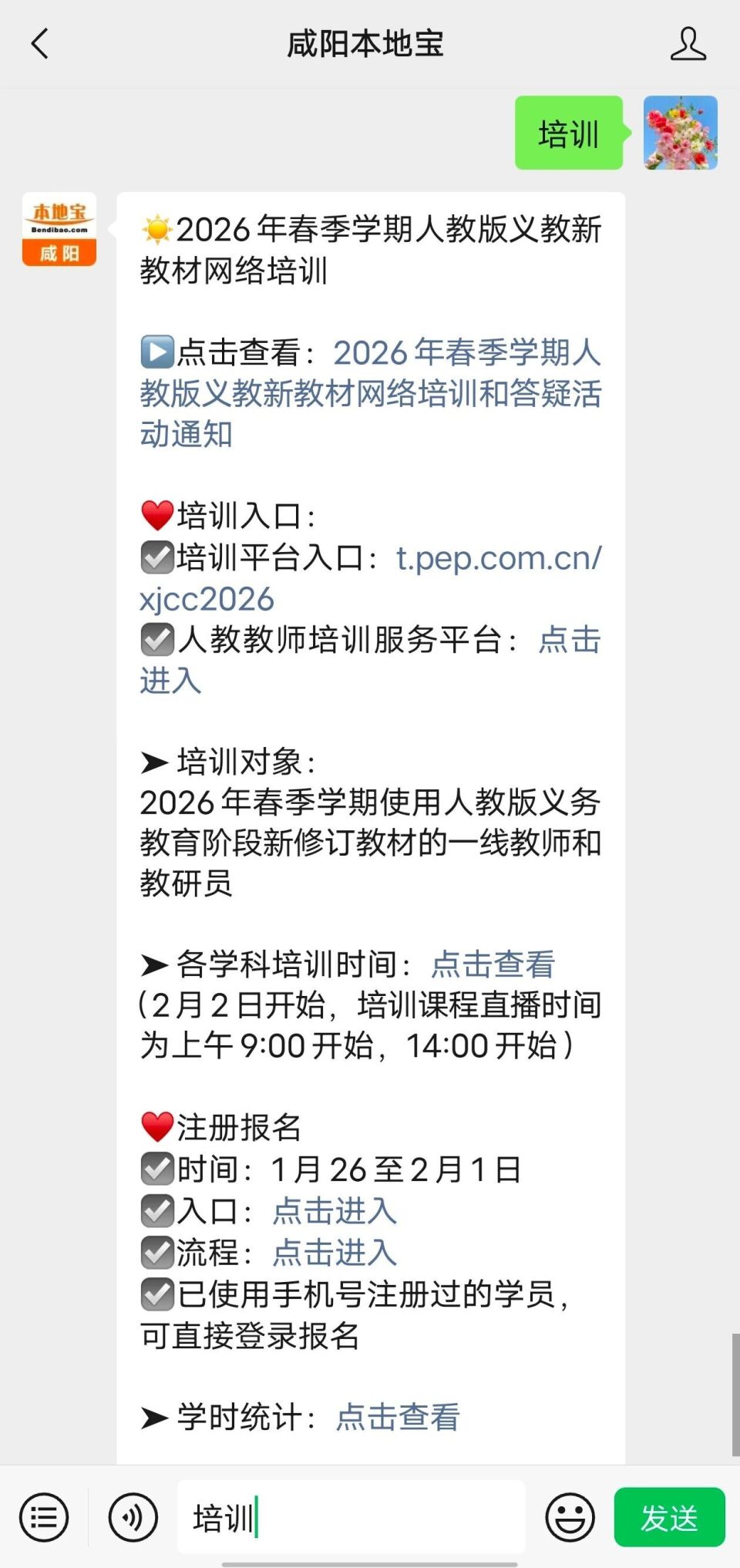This screenshot has height=1568, width=740.
Task: Click the back arrow to exit chat
Action: pyautogui.click(x=40, y=44)
